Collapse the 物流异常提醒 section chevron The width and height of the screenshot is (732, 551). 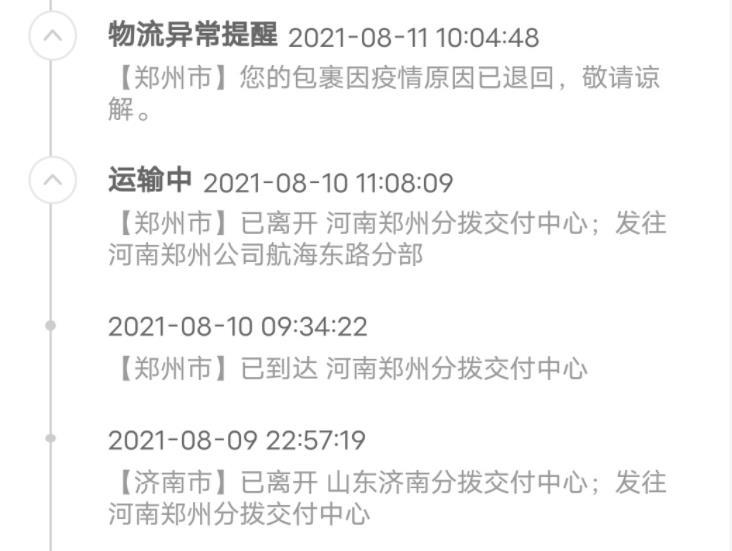pos(52,37)
